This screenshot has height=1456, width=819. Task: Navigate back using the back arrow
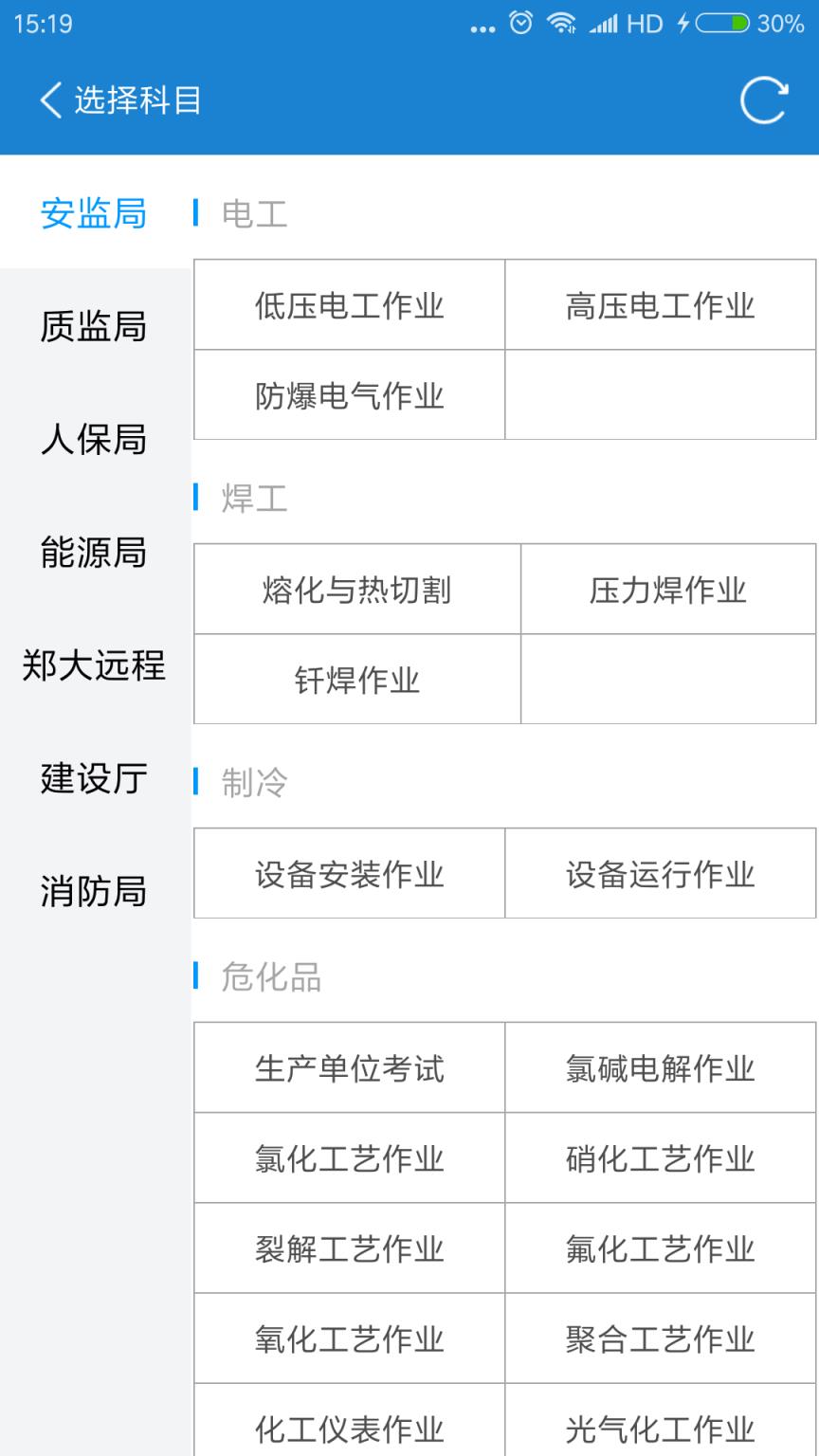click(52, 98)
